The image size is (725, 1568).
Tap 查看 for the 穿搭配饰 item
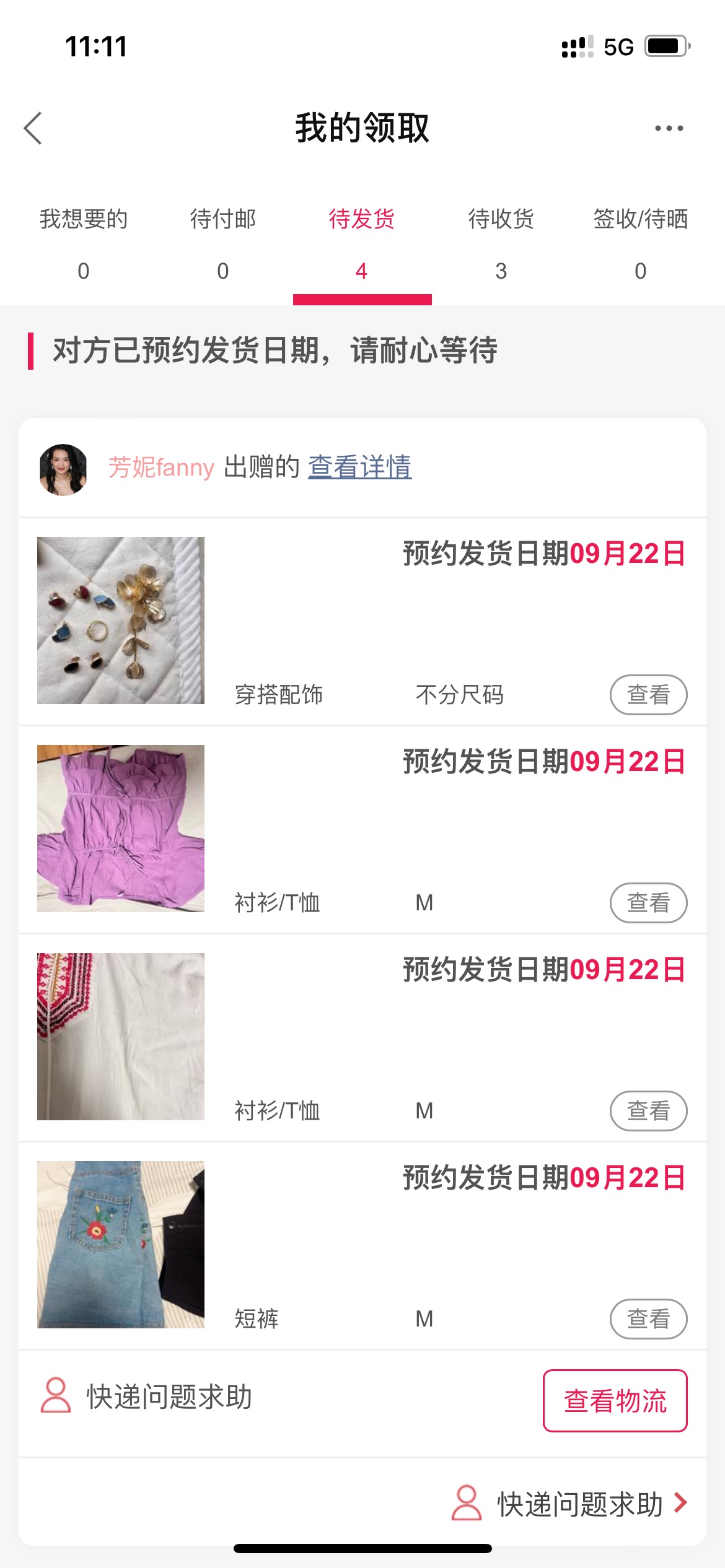tap(648, 695)
